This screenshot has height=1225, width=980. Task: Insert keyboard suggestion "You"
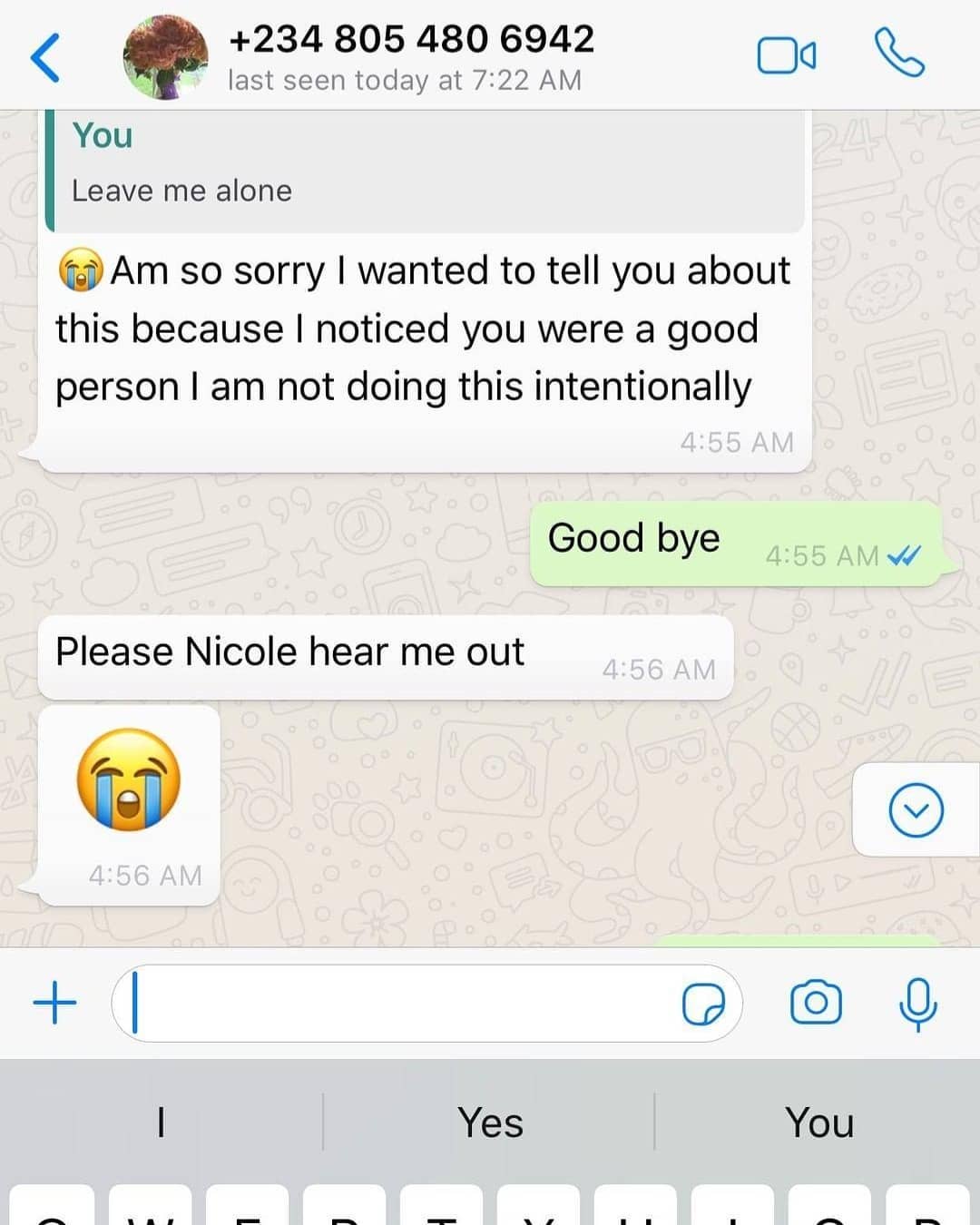818,1122
